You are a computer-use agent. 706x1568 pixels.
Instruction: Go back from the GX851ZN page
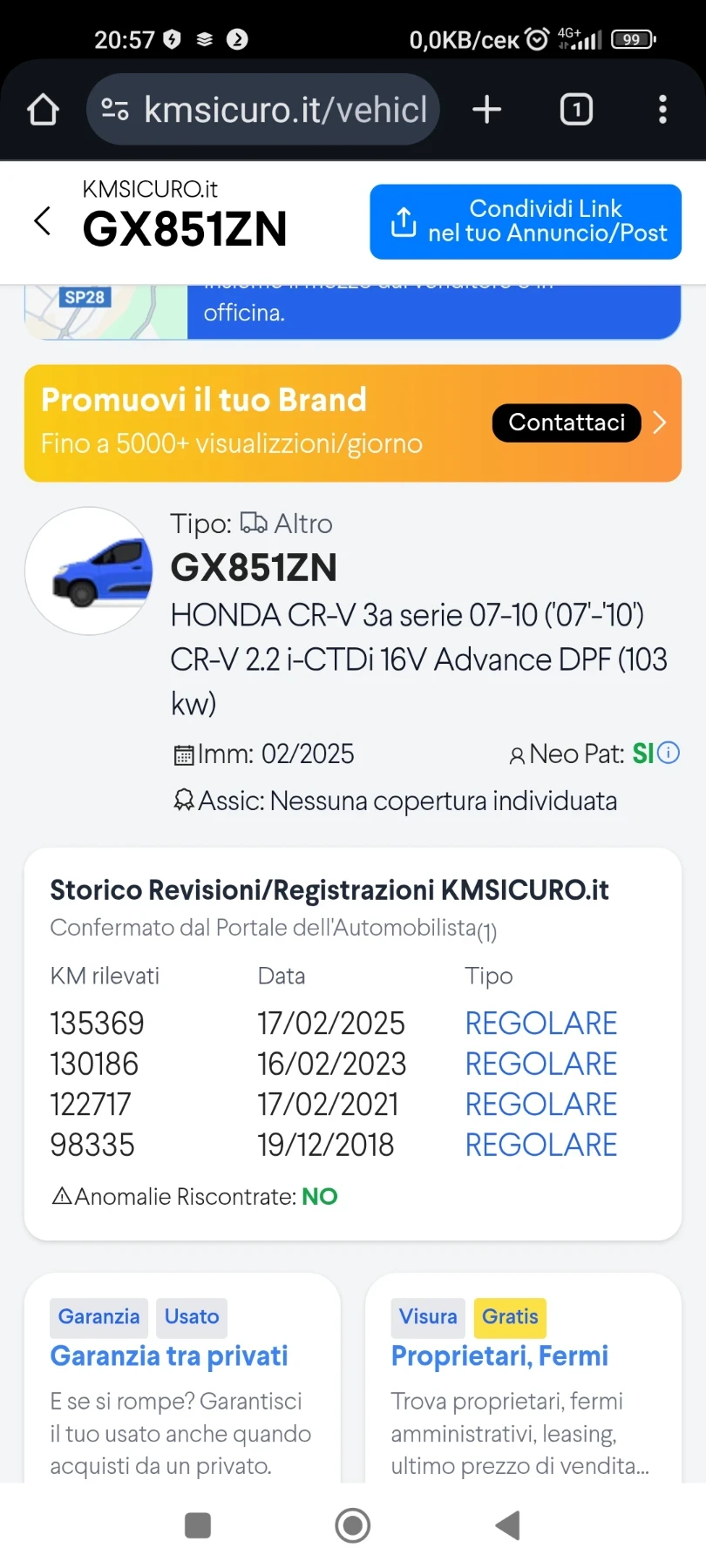click(43, 221)
